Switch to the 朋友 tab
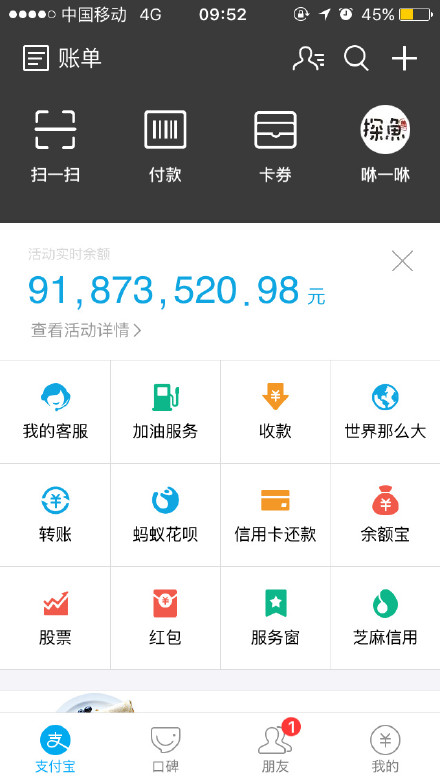This screenshot has height=781, width=440. [x=275, y=749]
